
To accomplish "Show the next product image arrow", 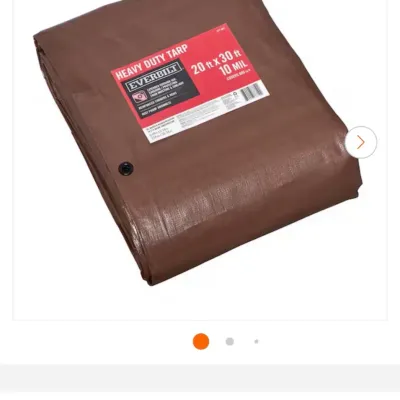I will click(x=361, y=142).
